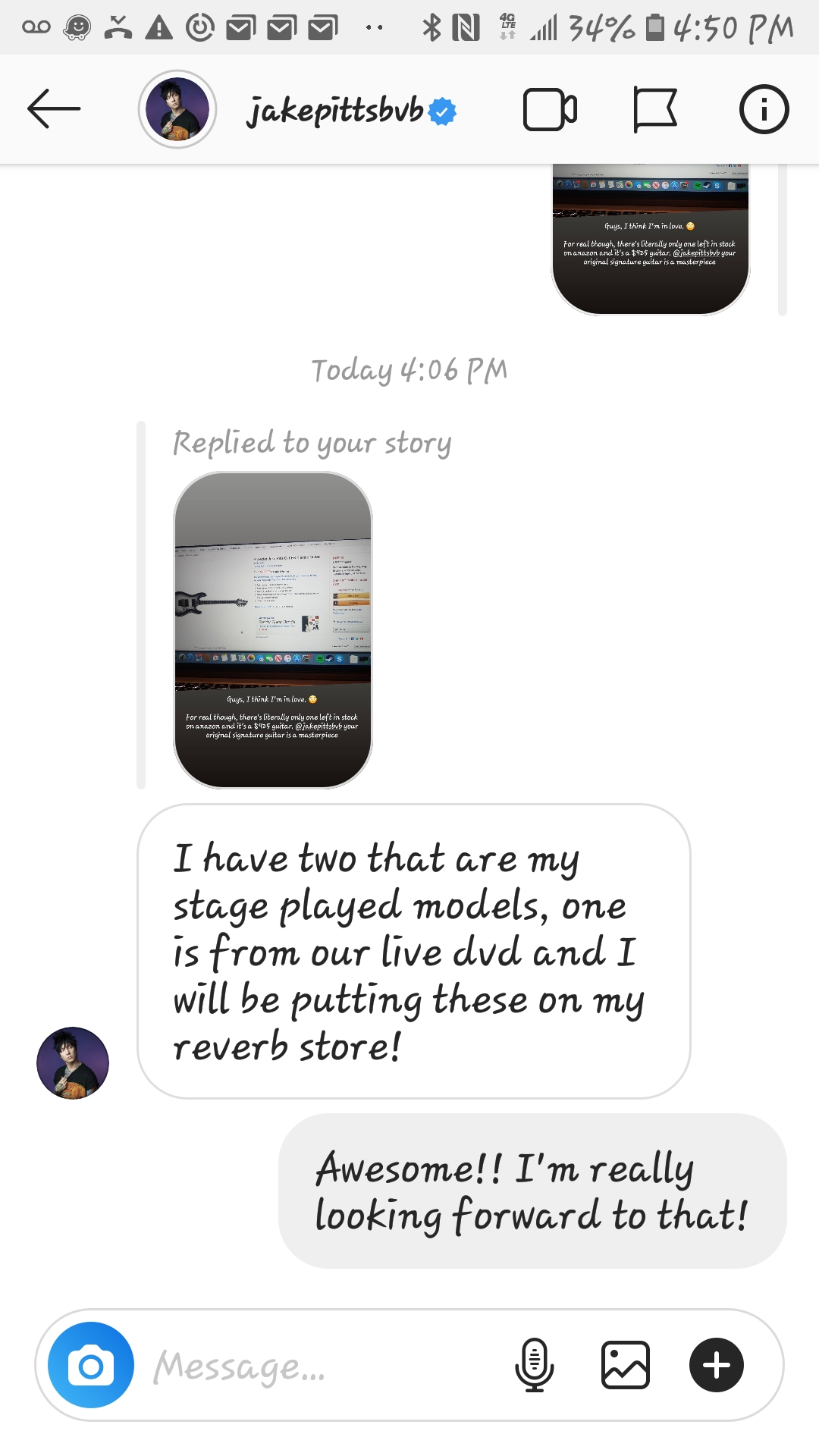Open the replied story thumbnail under 'Replied to your story'
Image resolution: width=819 pixels, height=1456 pixels.
(273, 629)
